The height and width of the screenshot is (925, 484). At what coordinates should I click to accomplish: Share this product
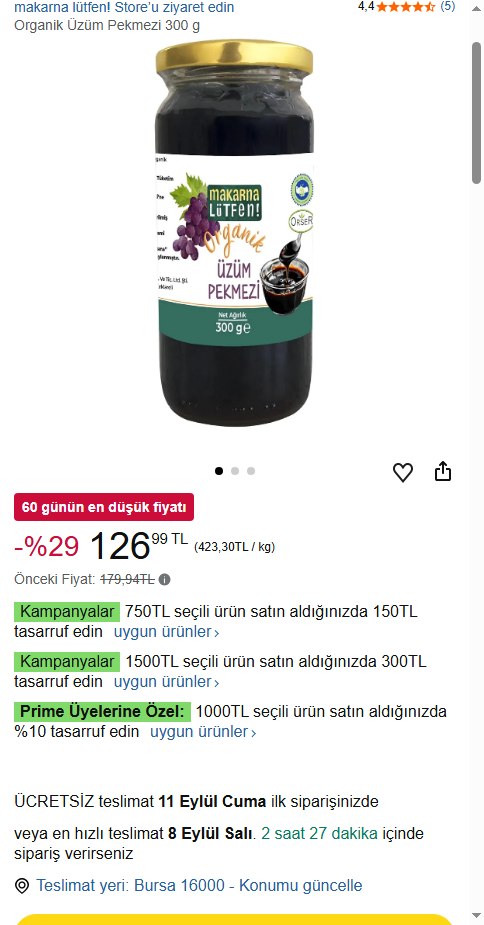pos(443,471)
